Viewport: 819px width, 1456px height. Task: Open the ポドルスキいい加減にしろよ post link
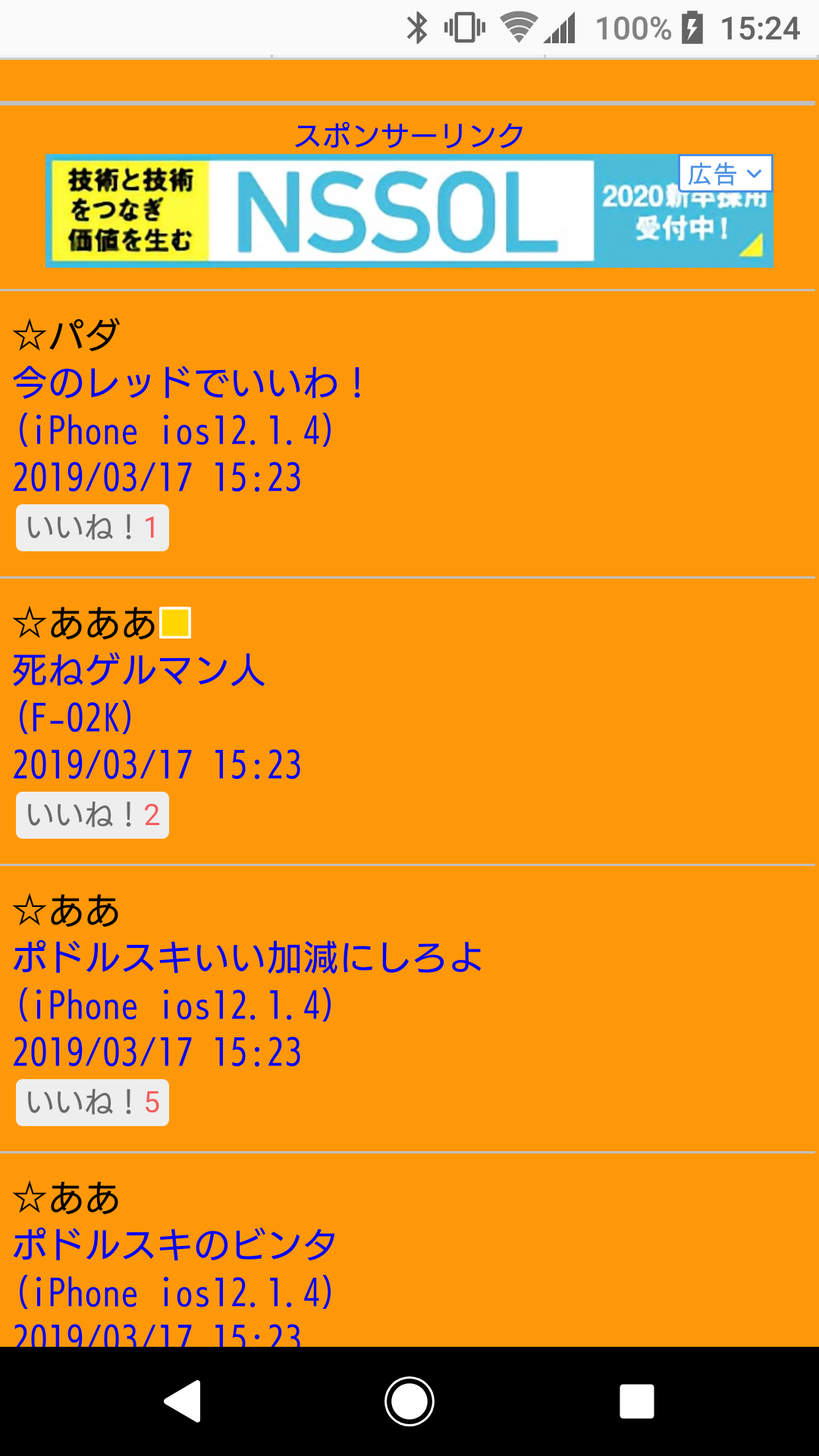248,958
